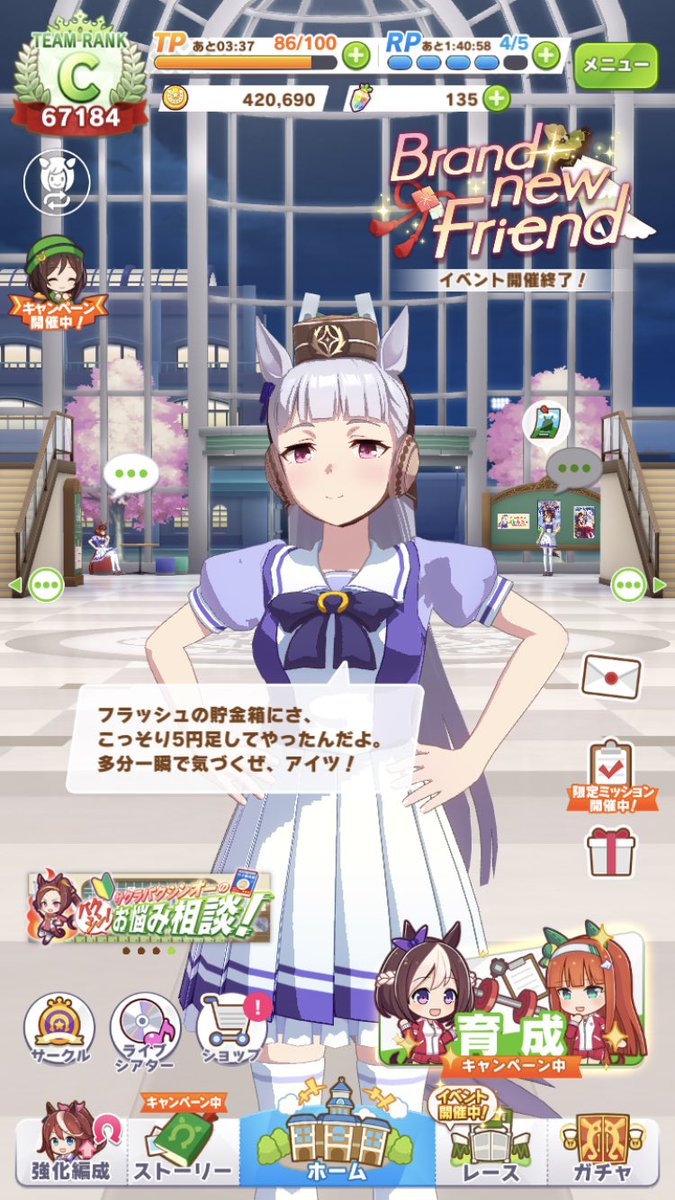Open the サークル circle menu

[x=59, y=1027]
